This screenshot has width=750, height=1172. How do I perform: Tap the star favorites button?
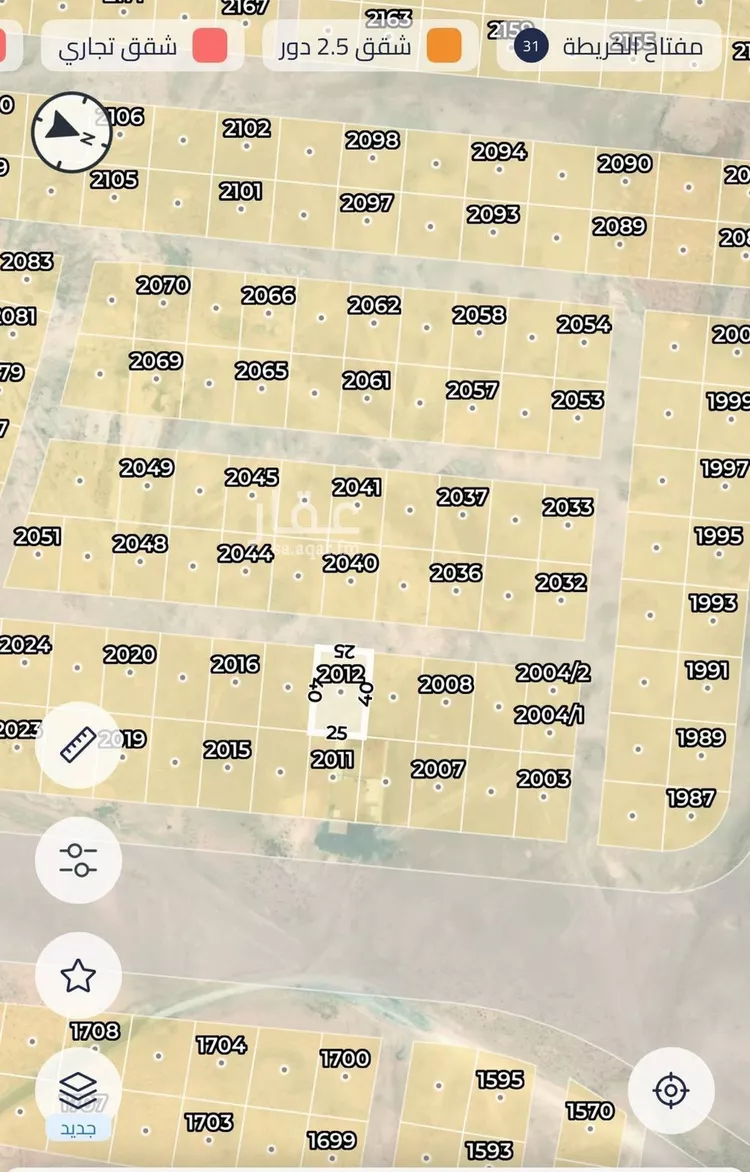point(78,975)
